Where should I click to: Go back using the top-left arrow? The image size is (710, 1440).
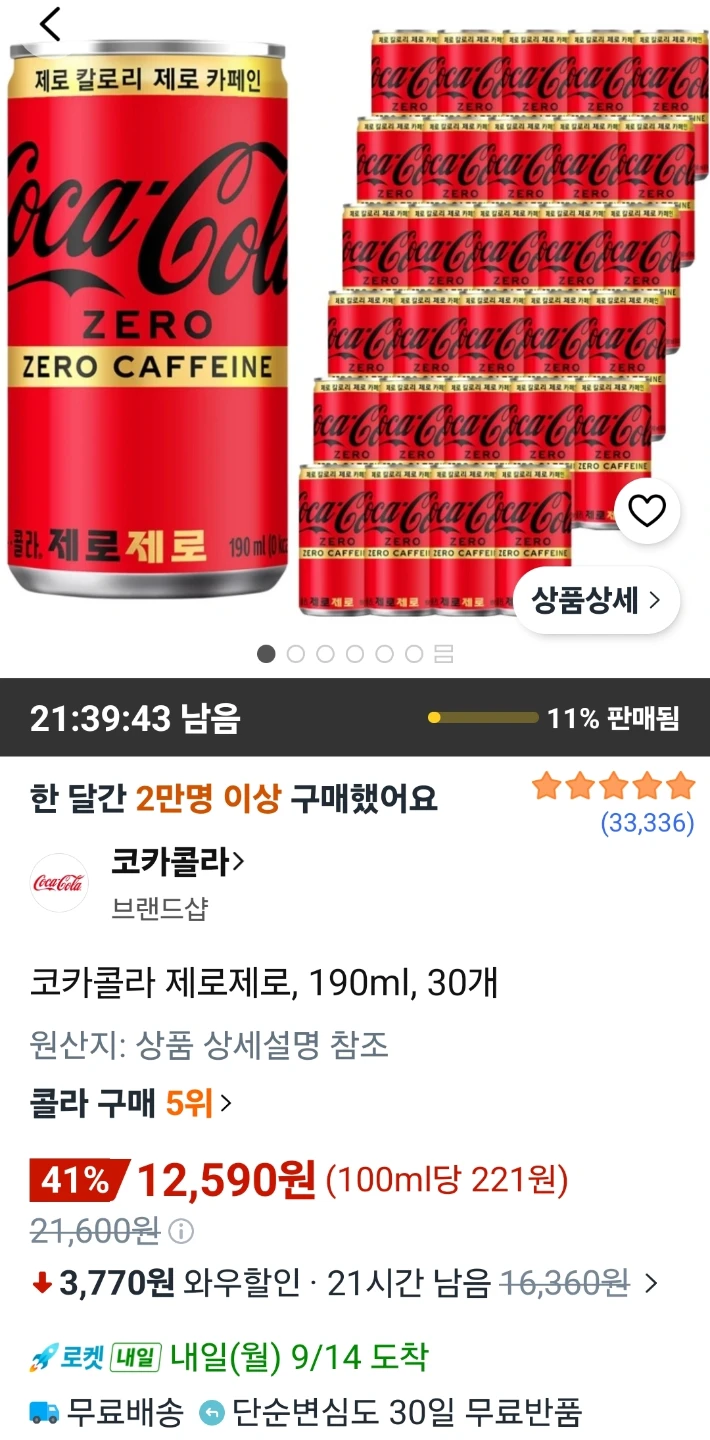click(50, 24)
